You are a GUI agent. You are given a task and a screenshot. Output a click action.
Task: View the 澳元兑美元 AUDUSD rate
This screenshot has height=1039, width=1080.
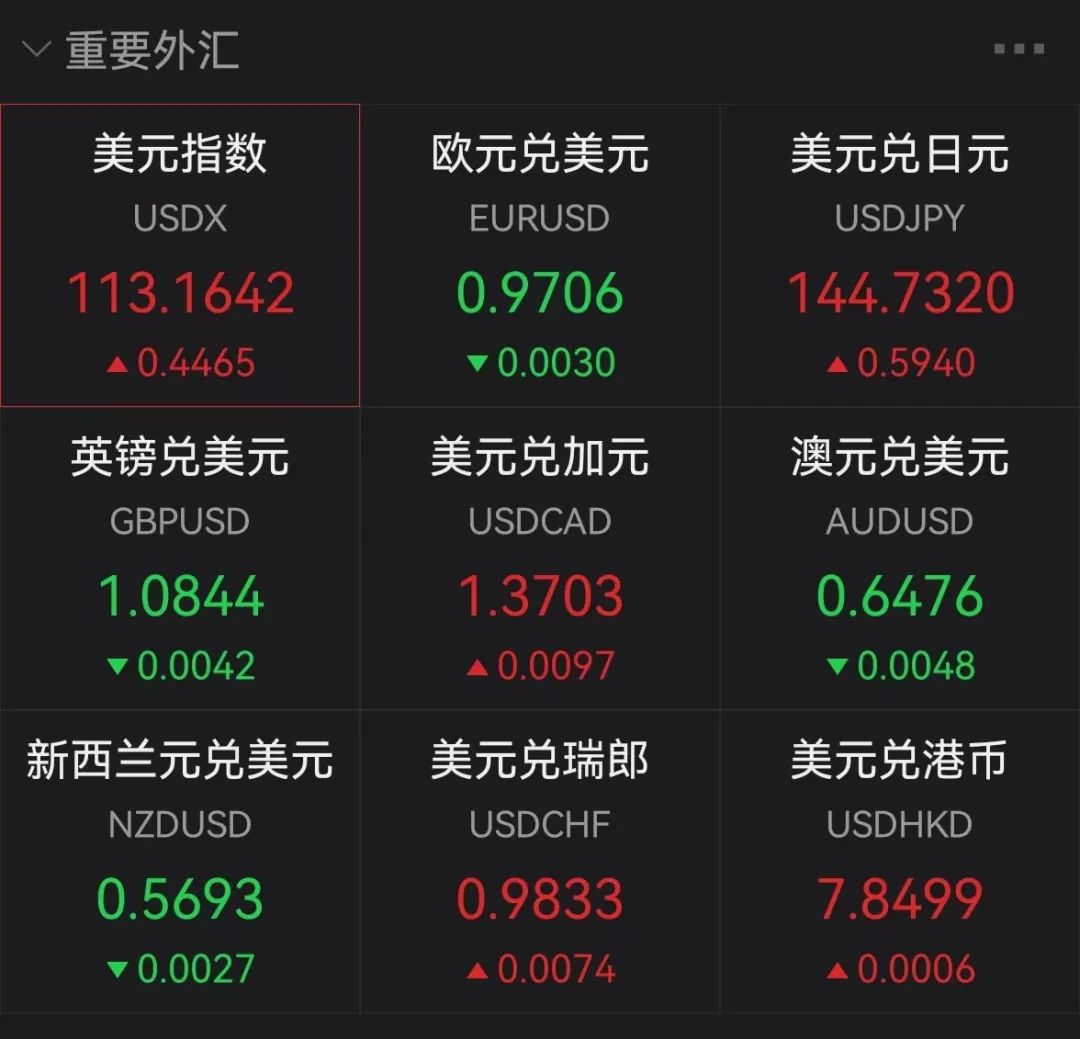click(900, 558)
